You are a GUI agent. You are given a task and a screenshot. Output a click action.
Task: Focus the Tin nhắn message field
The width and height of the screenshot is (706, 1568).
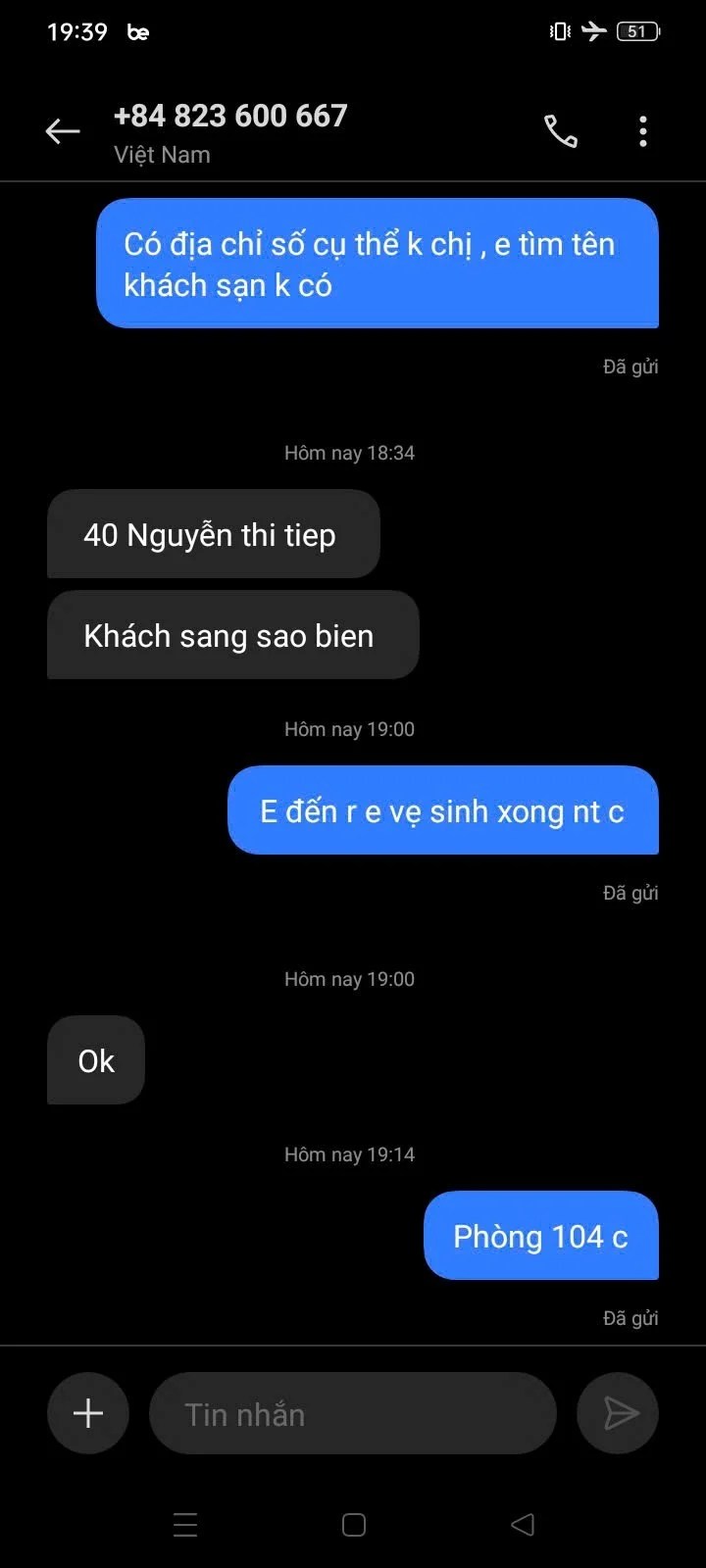tap(353, 1413)
